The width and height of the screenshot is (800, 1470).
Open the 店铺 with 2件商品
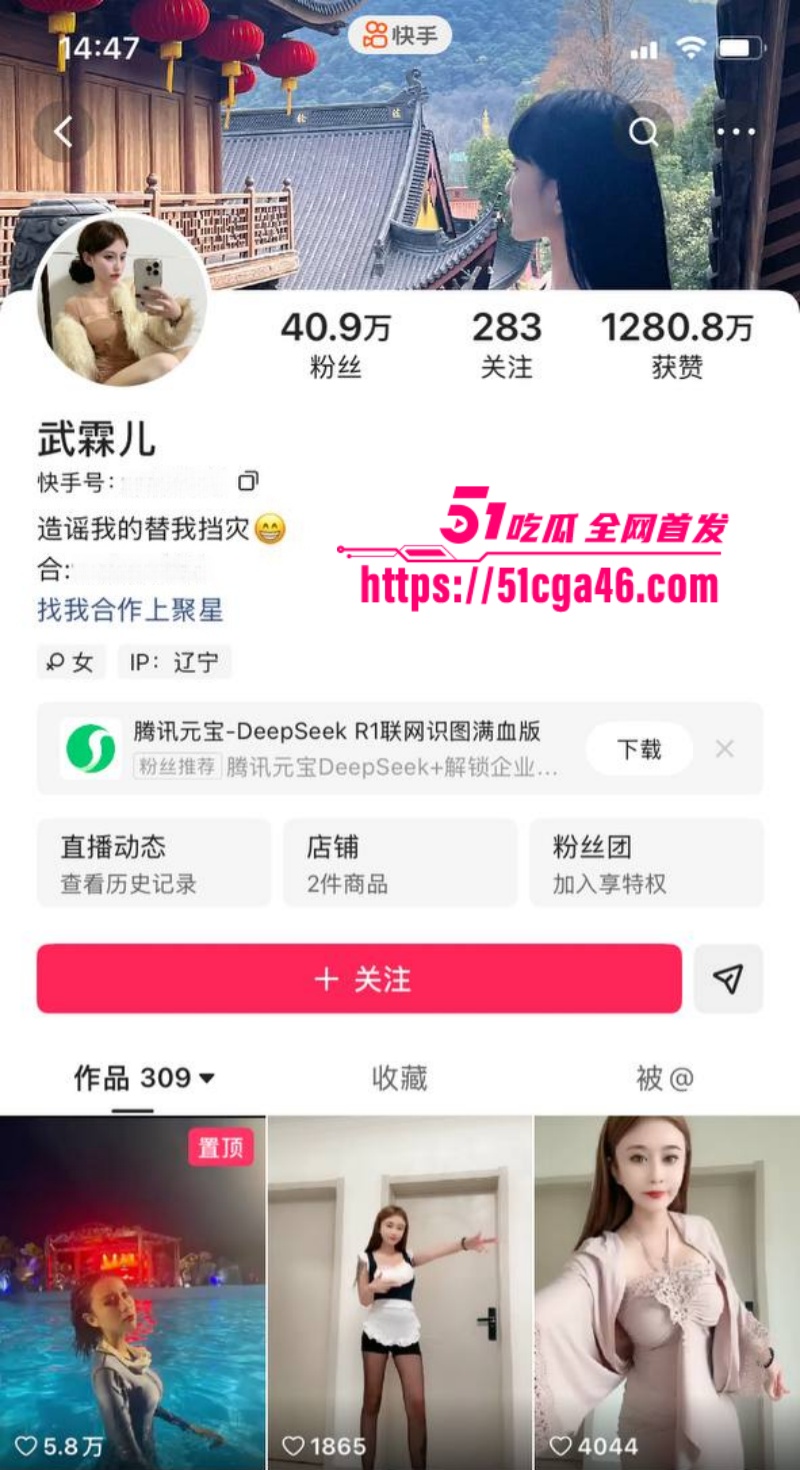pos(399,861)
